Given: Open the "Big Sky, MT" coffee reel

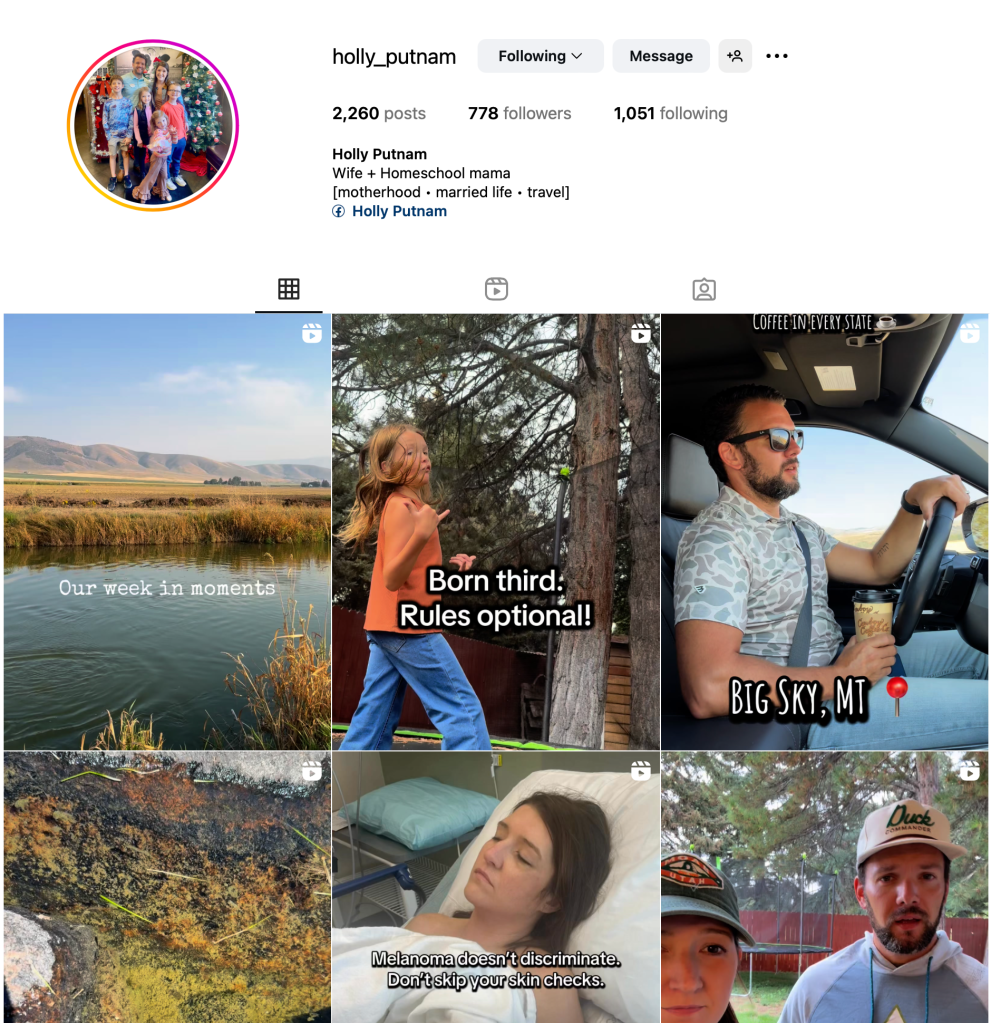Looking at the screenshot, I should pos(824,532).
